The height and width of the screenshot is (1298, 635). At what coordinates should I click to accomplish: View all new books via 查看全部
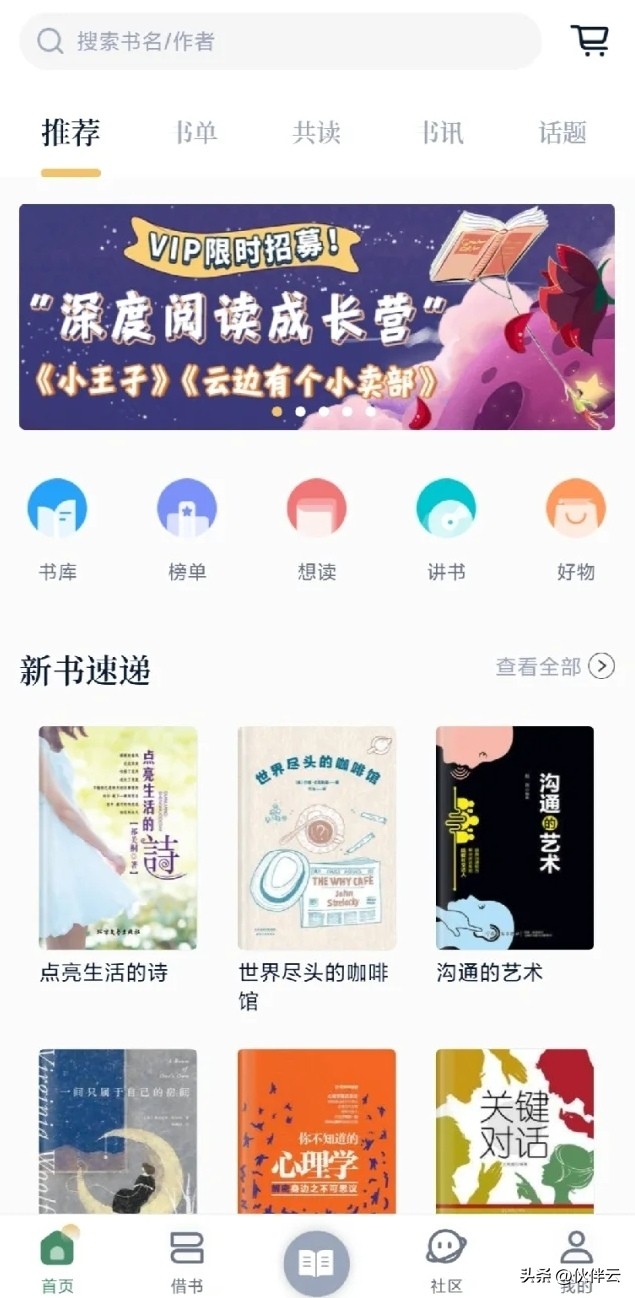tap(555, 666)
